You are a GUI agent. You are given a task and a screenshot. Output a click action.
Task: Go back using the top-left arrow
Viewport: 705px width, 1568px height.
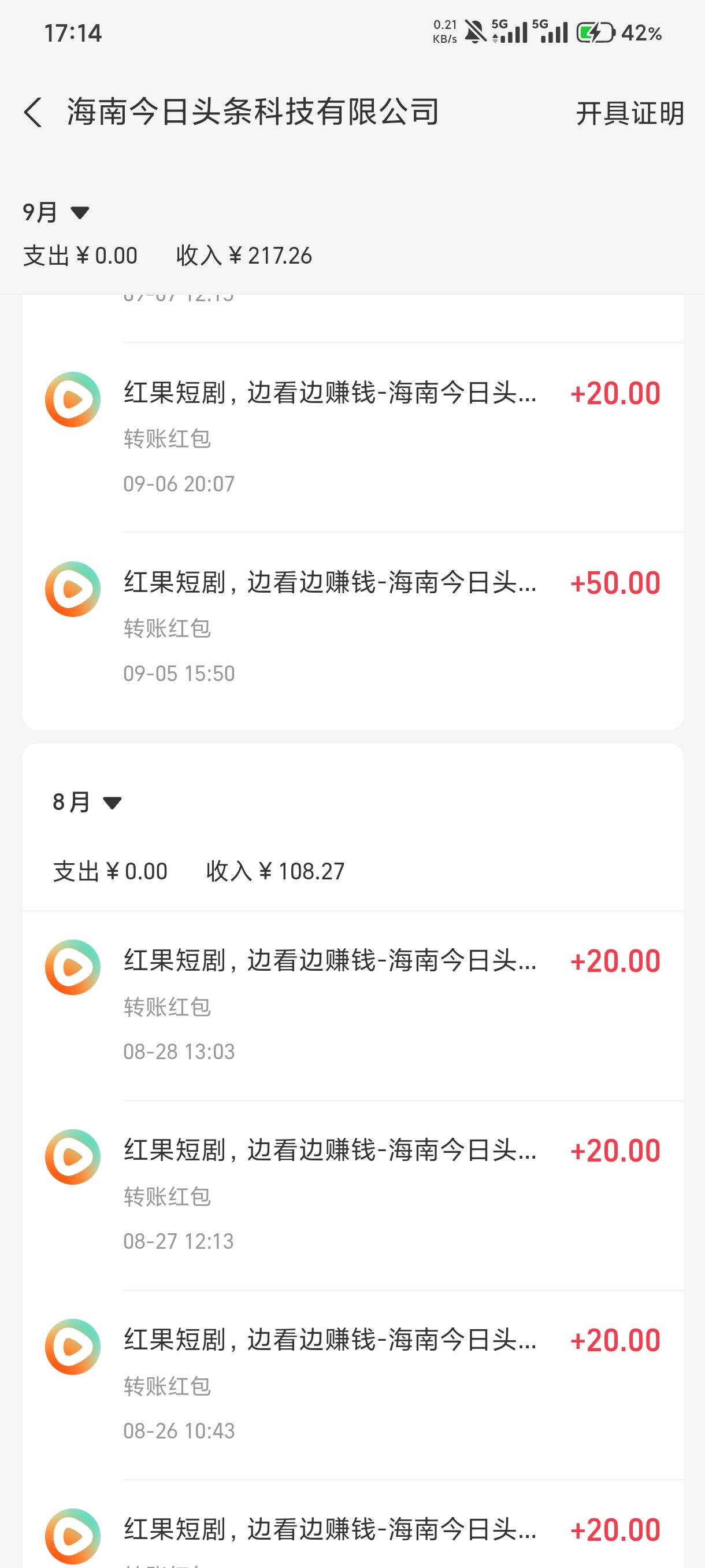tap(33, 113)
